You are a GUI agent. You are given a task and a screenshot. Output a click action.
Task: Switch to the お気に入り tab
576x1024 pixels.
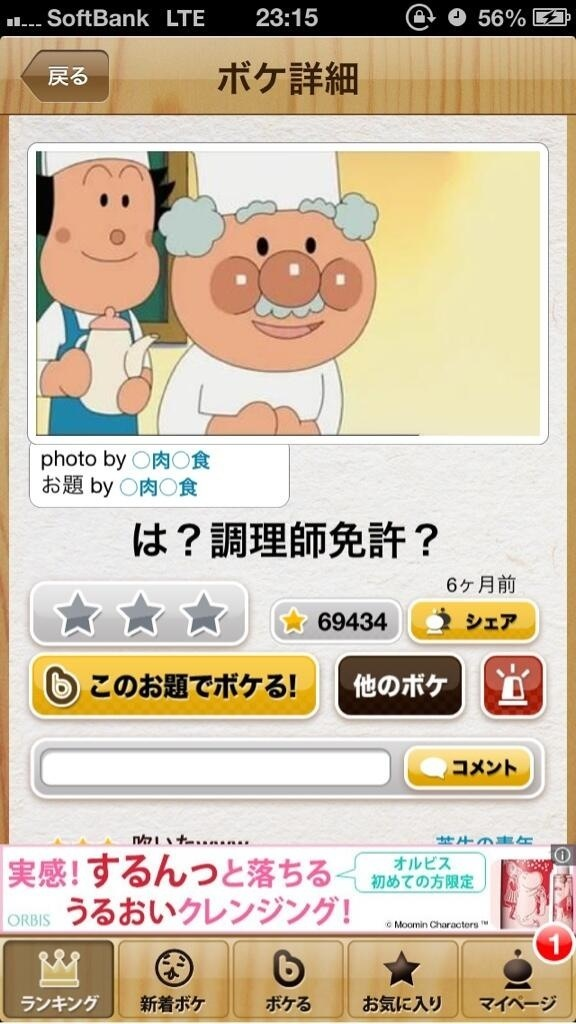click(x=403, y=980)
